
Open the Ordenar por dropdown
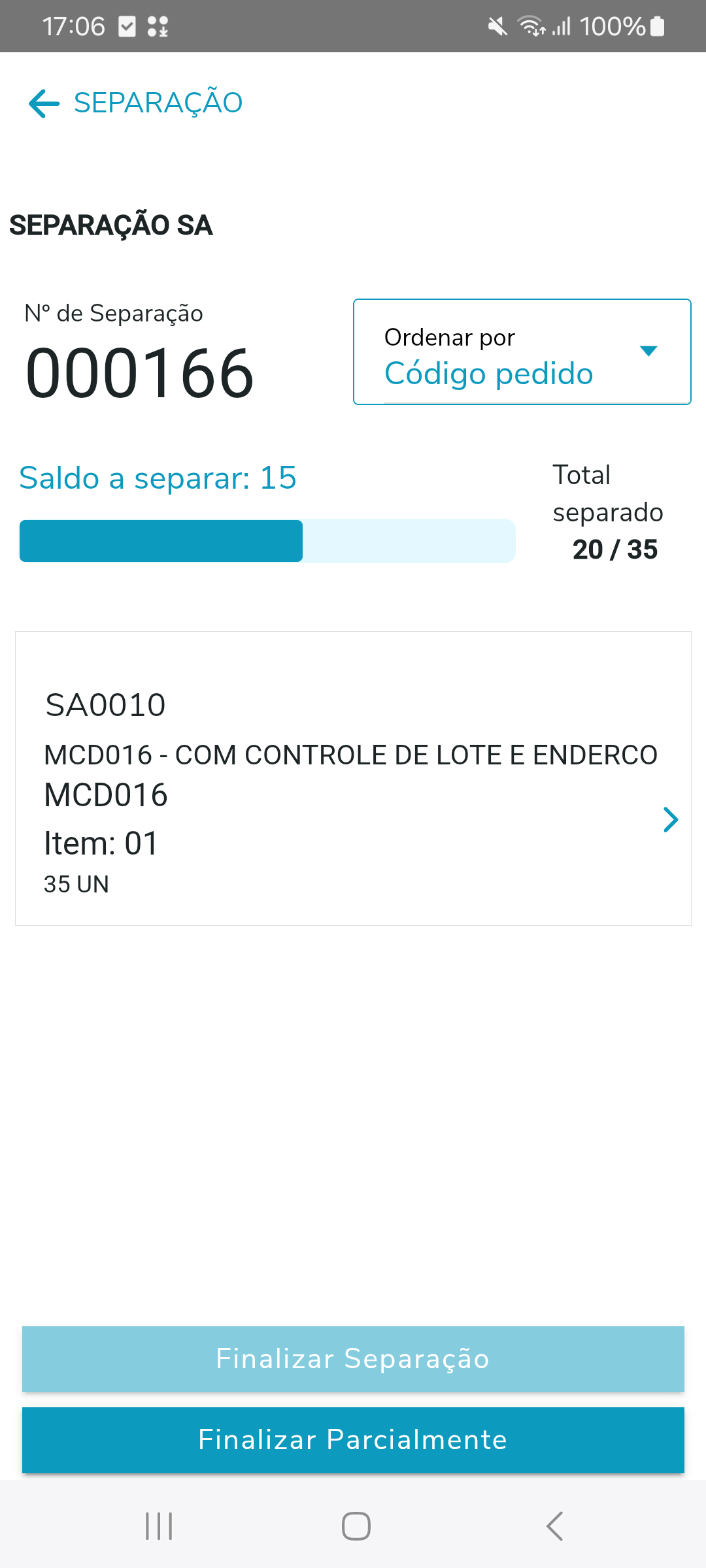point(522,352)
